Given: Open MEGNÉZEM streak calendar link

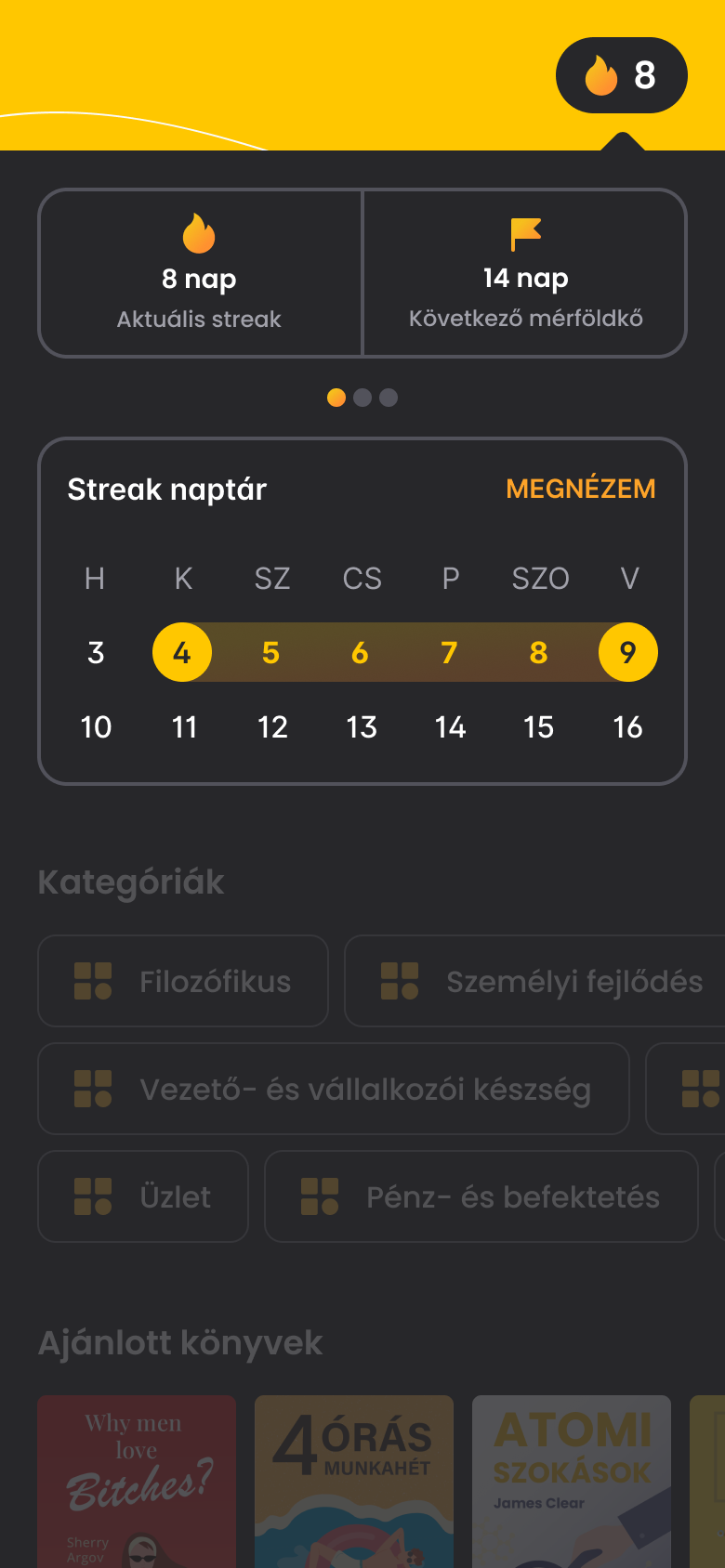Looking at the screenshot, I should click(581, 489).
